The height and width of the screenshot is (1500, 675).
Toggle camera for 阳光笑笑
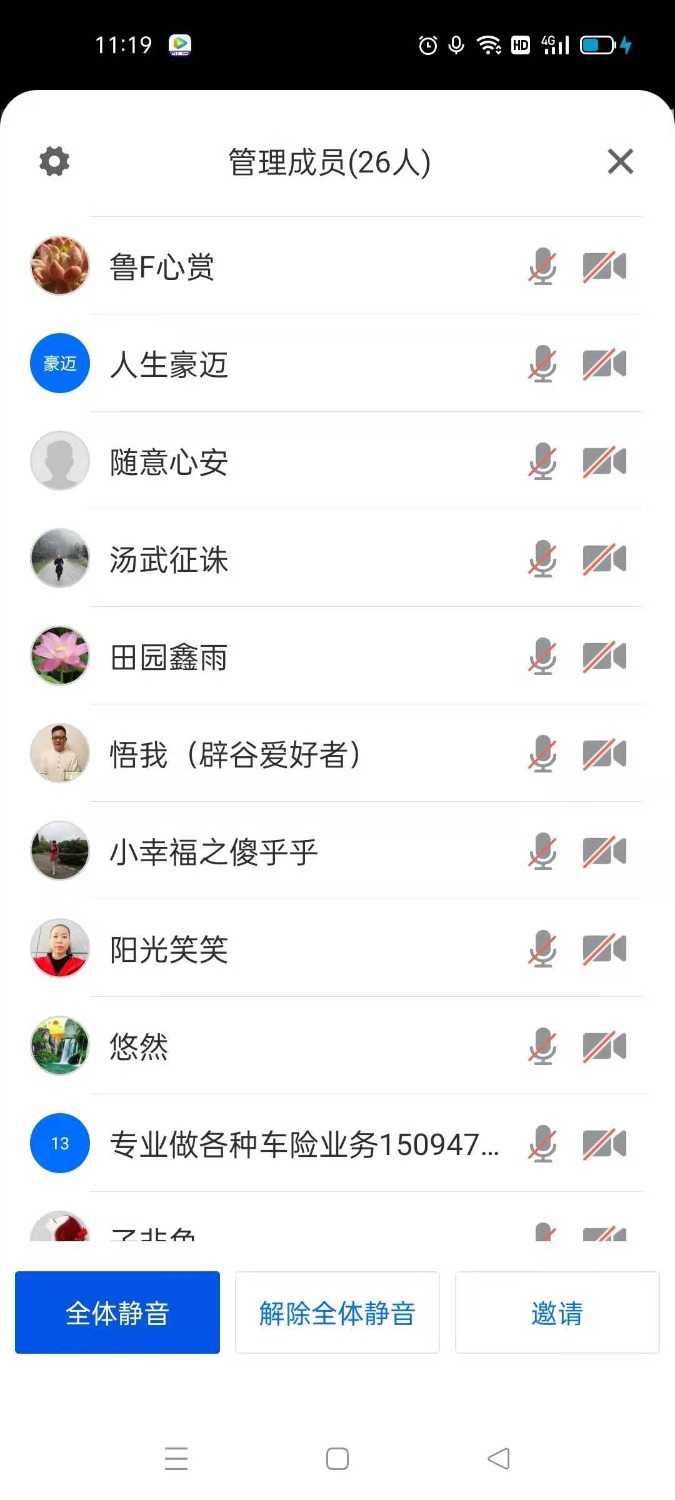(604, 949)
